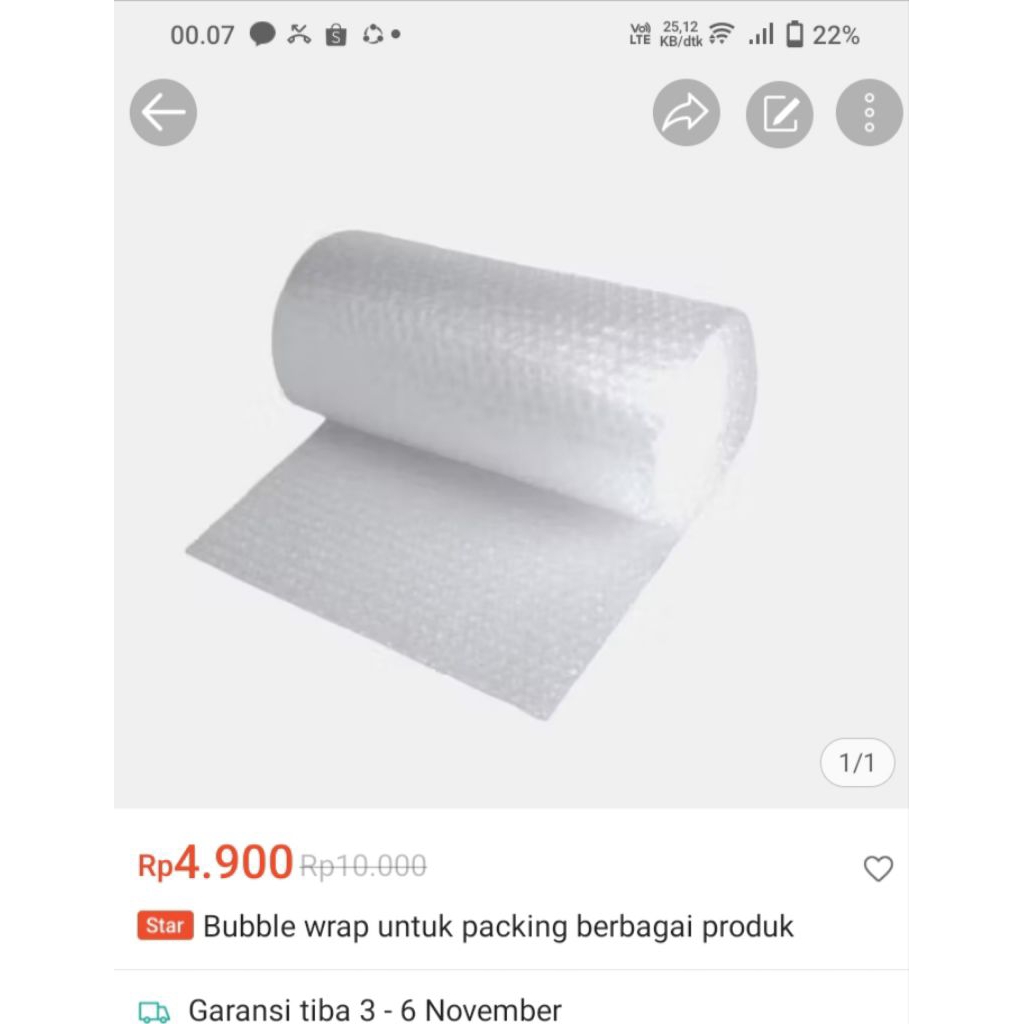Screen dimensions: 1024x1024
Task: Open the three-dot overflow menu
Action: pyautogui.click(x=869, y=113)
